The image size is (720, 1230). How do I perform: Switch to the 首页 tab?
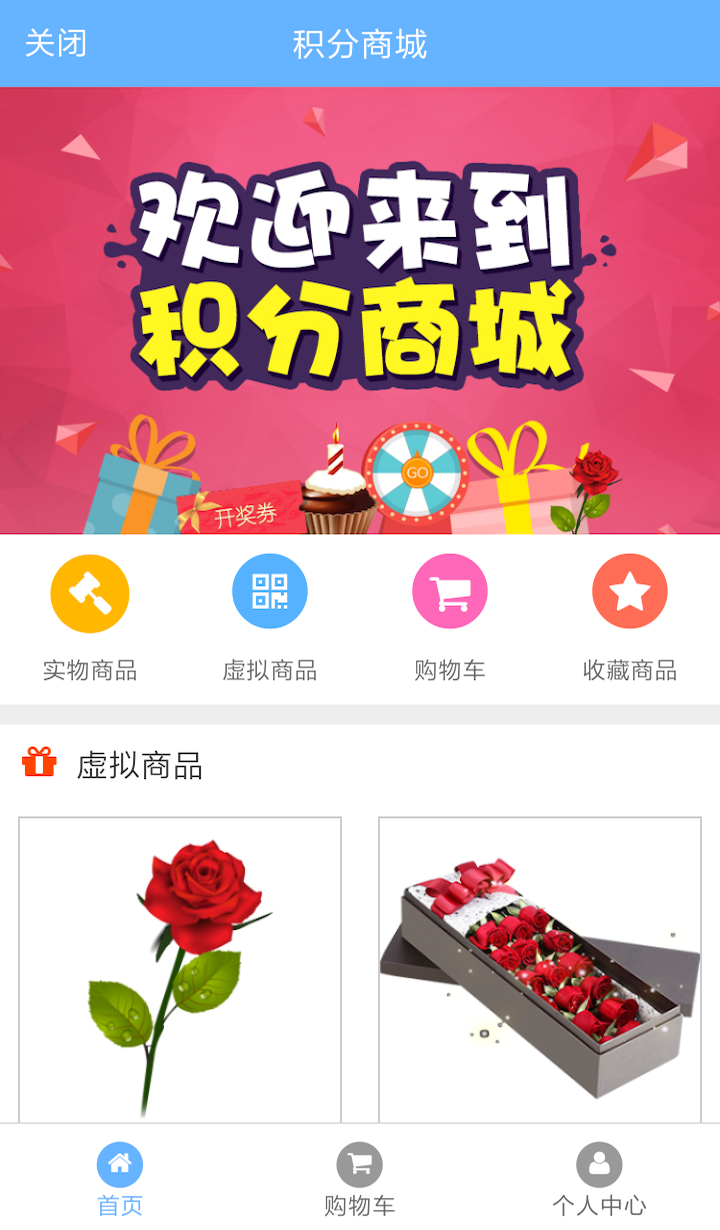[x=120, y=1180]
